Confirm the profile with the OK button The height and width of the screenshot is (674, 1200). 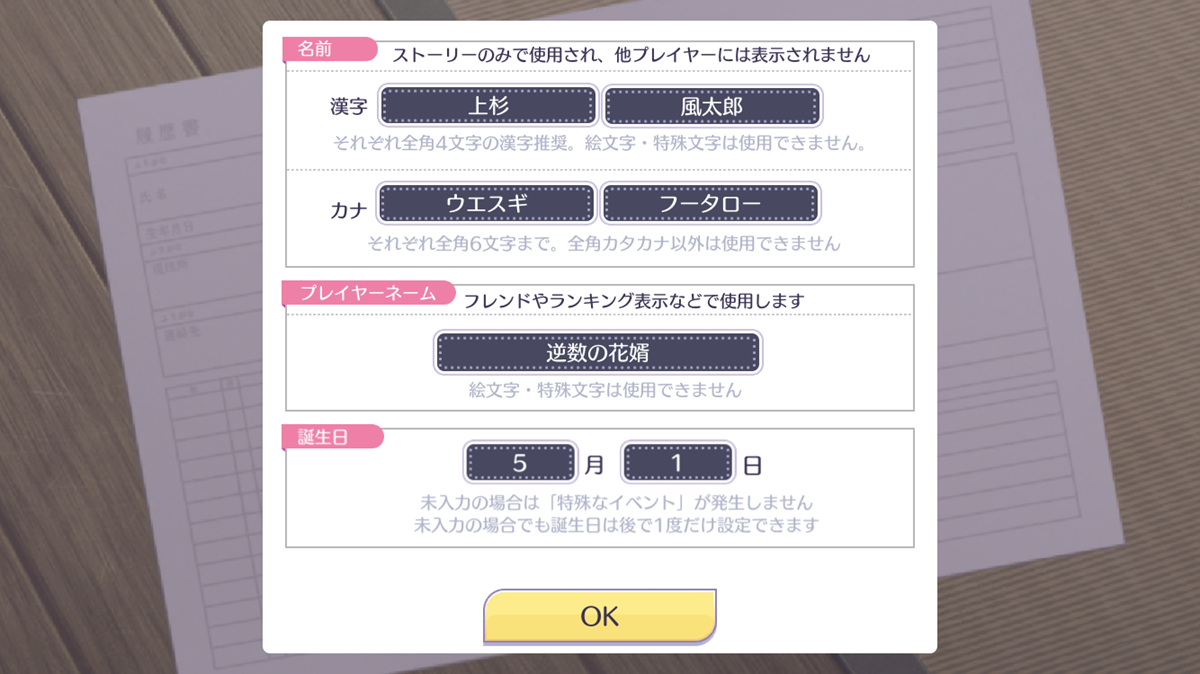point(600,616)
